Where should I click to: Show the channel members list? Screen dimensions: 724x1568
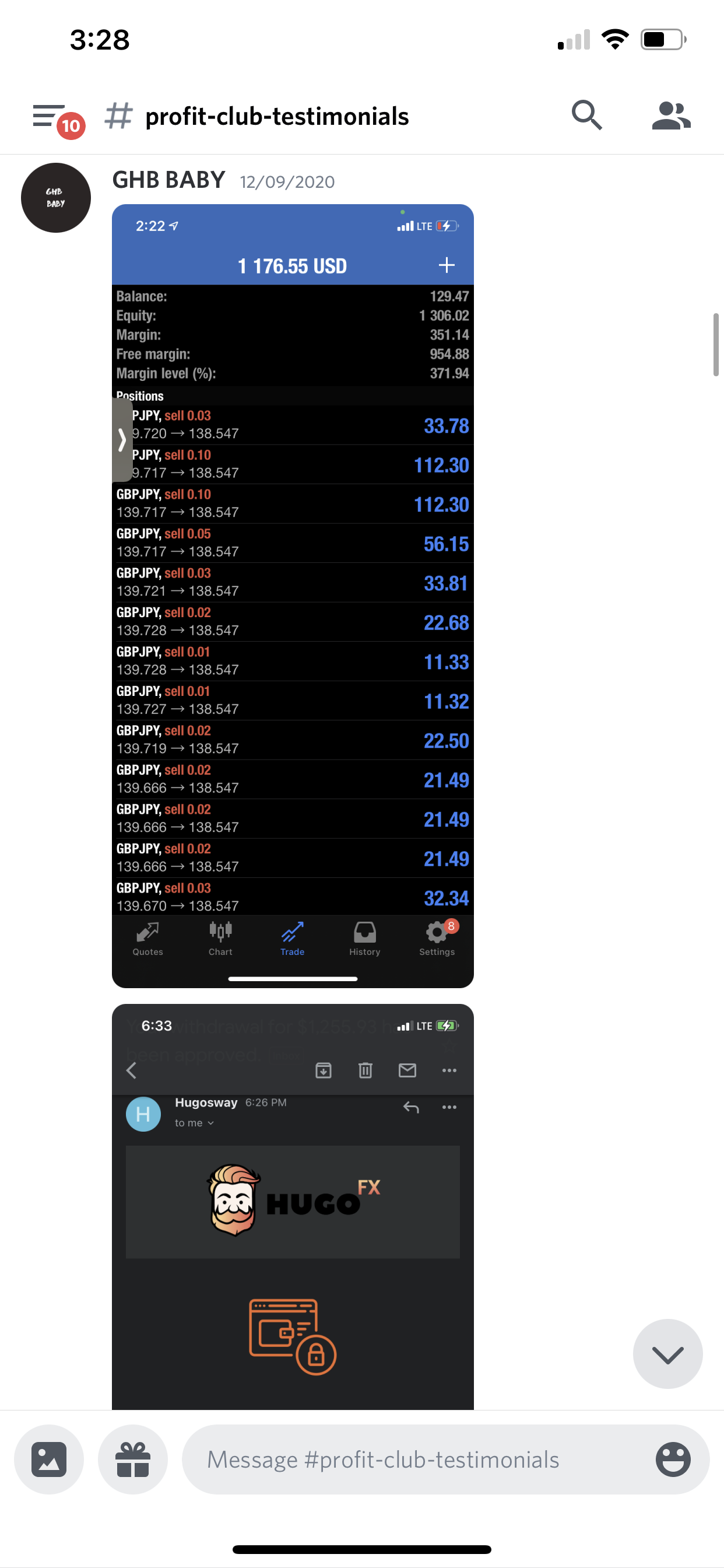click(671, 116)
